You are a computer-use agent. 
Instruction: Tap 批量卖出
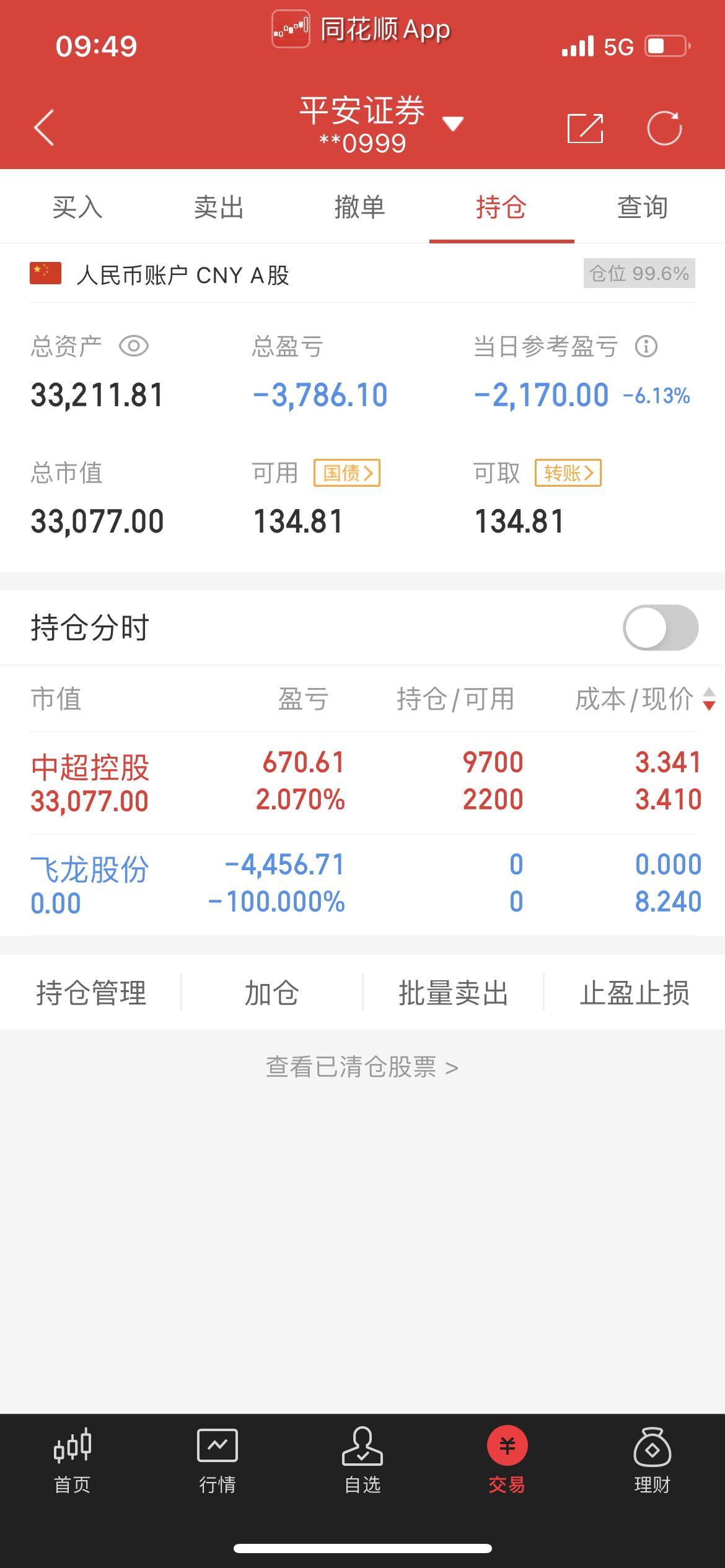click(453, 993)
